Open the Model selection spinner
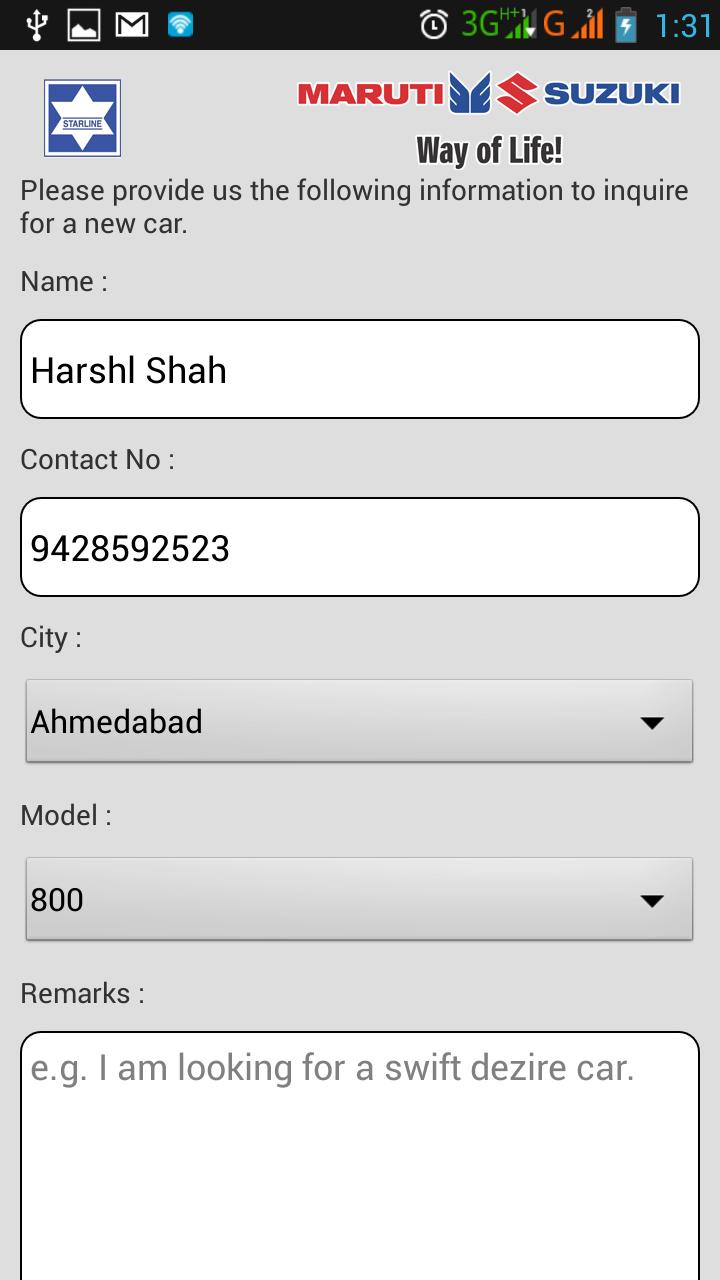 click(x=360, y=898)
